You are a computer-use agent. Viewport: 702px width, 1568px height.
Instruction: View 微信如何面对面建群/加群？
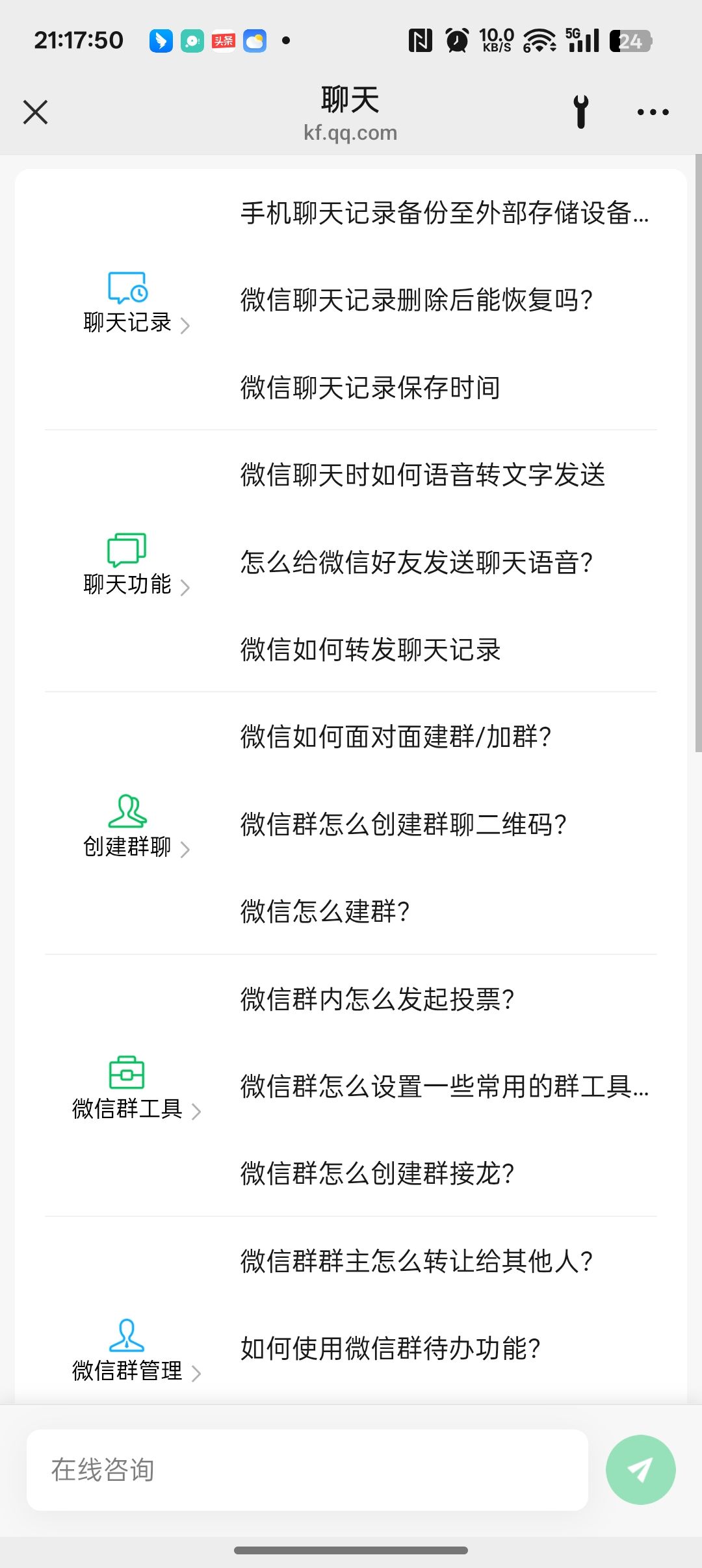(396, 737)
